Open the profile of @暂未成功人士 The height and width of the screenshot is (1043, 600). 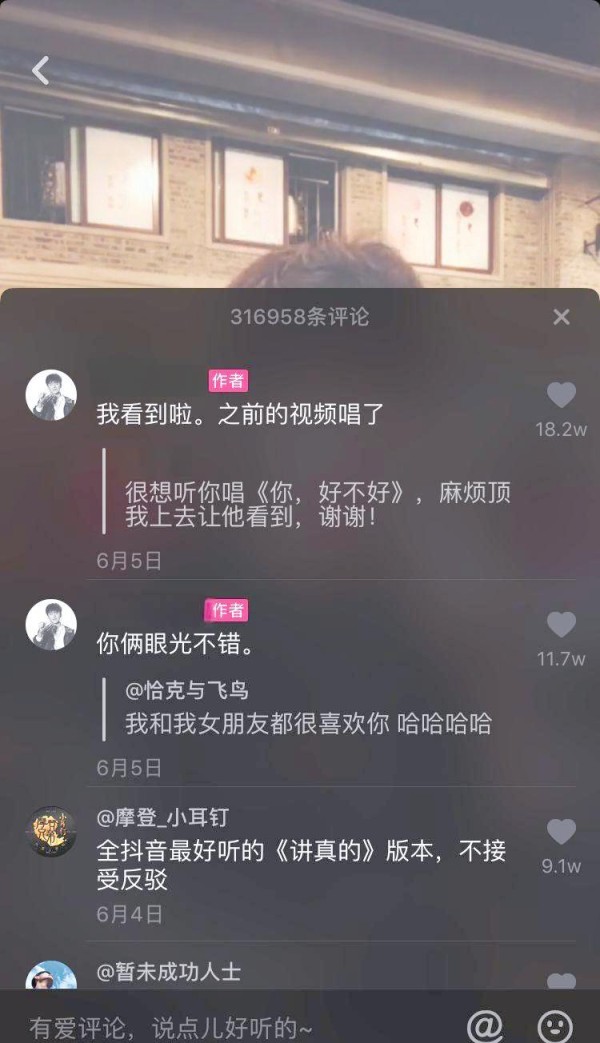point(168,972)
